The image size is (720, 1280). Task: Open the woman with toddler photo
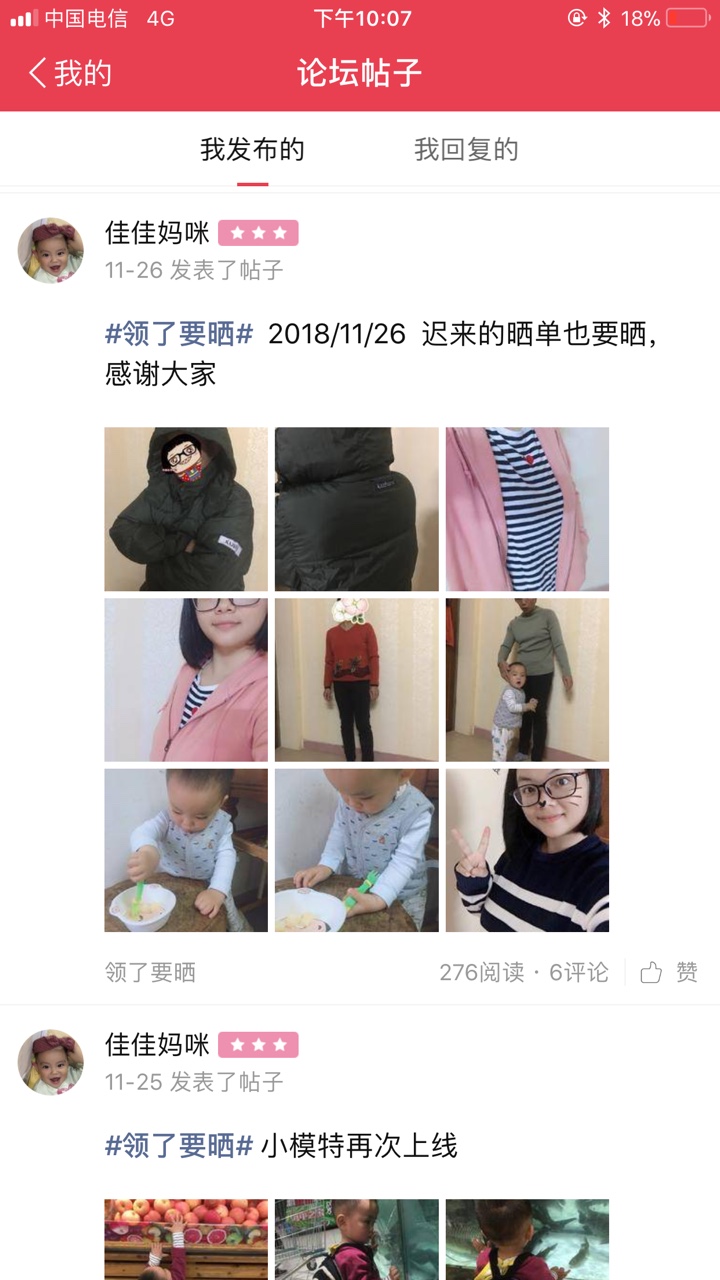pos(527,680)
